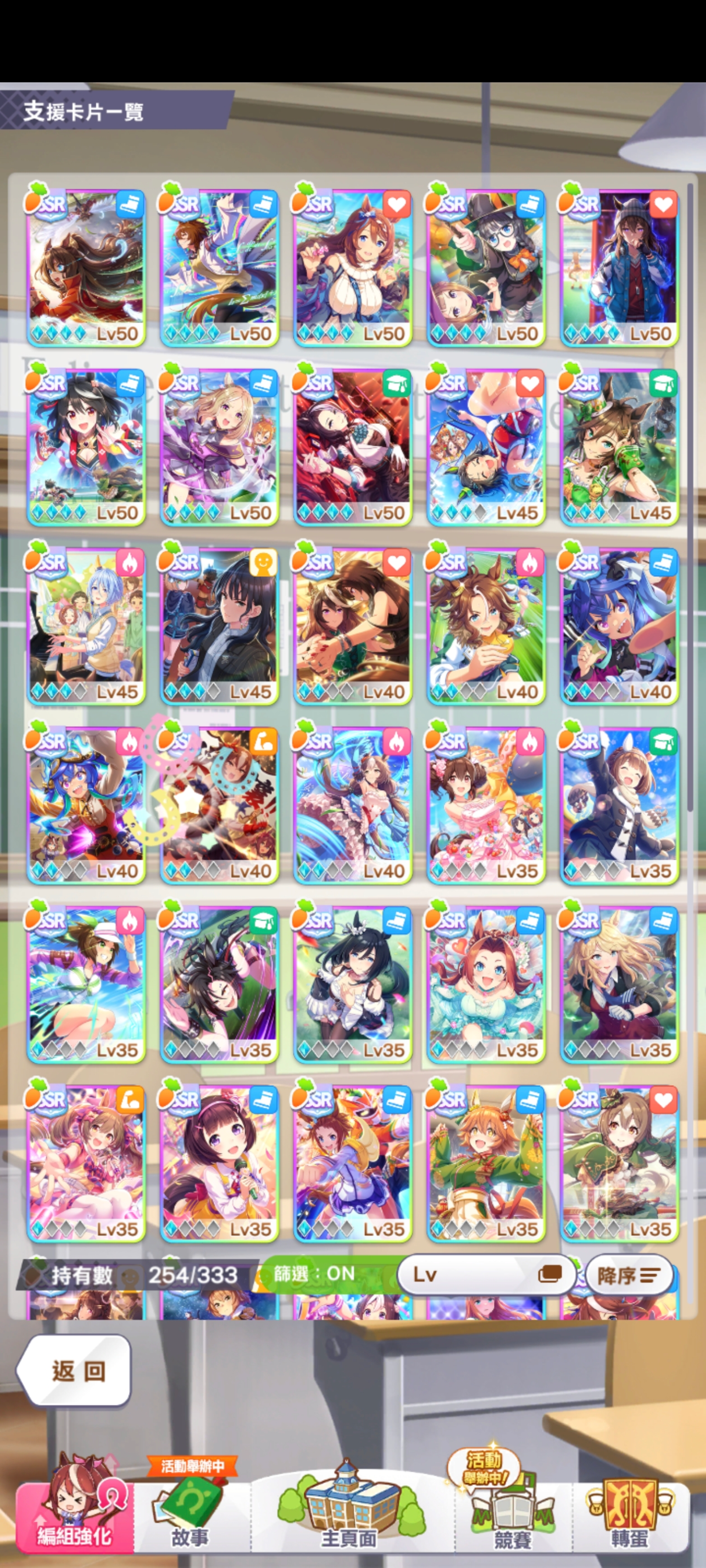Open the Lv35 card with girl in white cap
Image resolution: width=706 pixels, height=1568 pixels.
tap(86, 984)
